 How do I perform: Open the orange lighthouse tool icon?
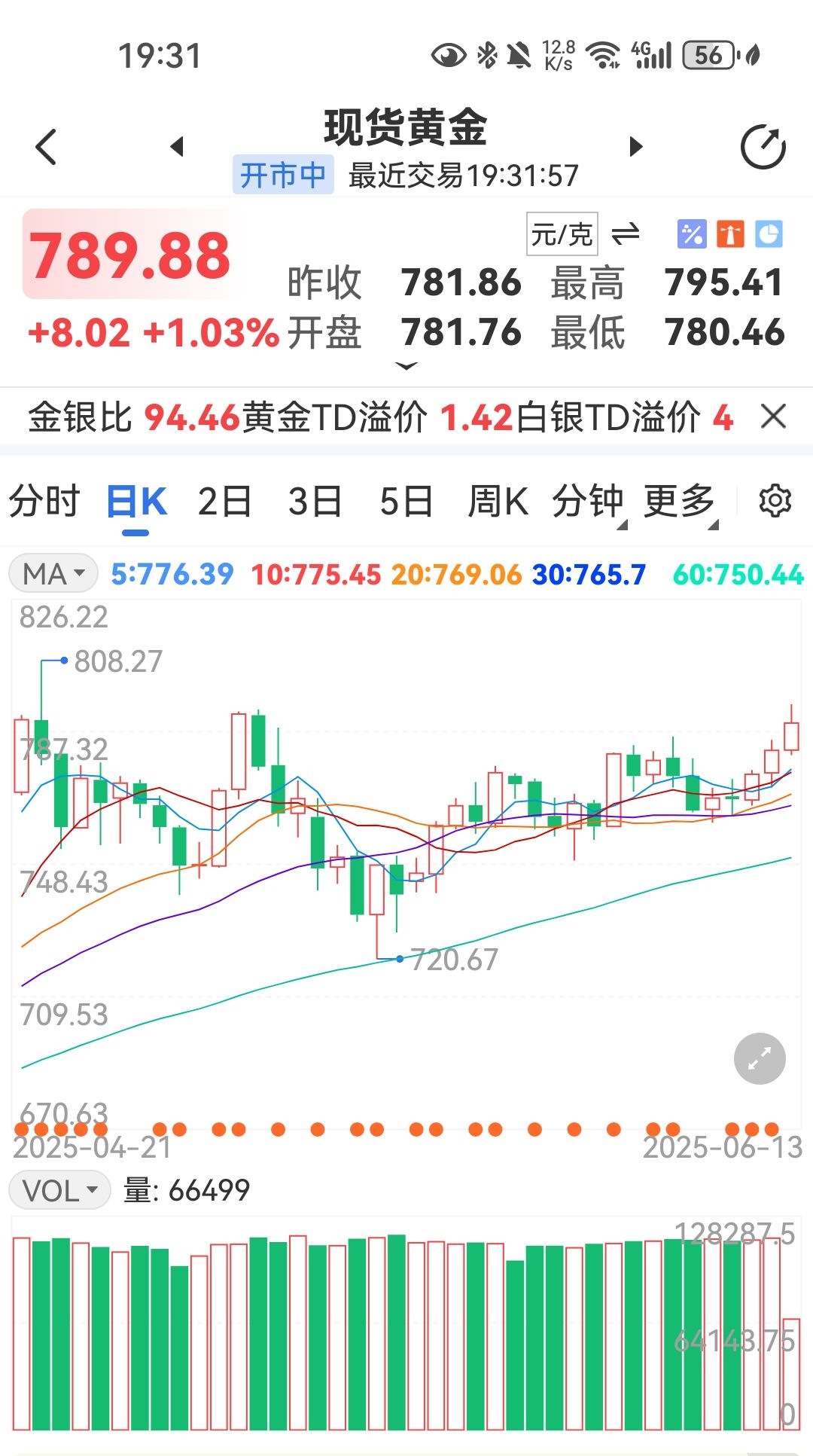tap(729, 234)
